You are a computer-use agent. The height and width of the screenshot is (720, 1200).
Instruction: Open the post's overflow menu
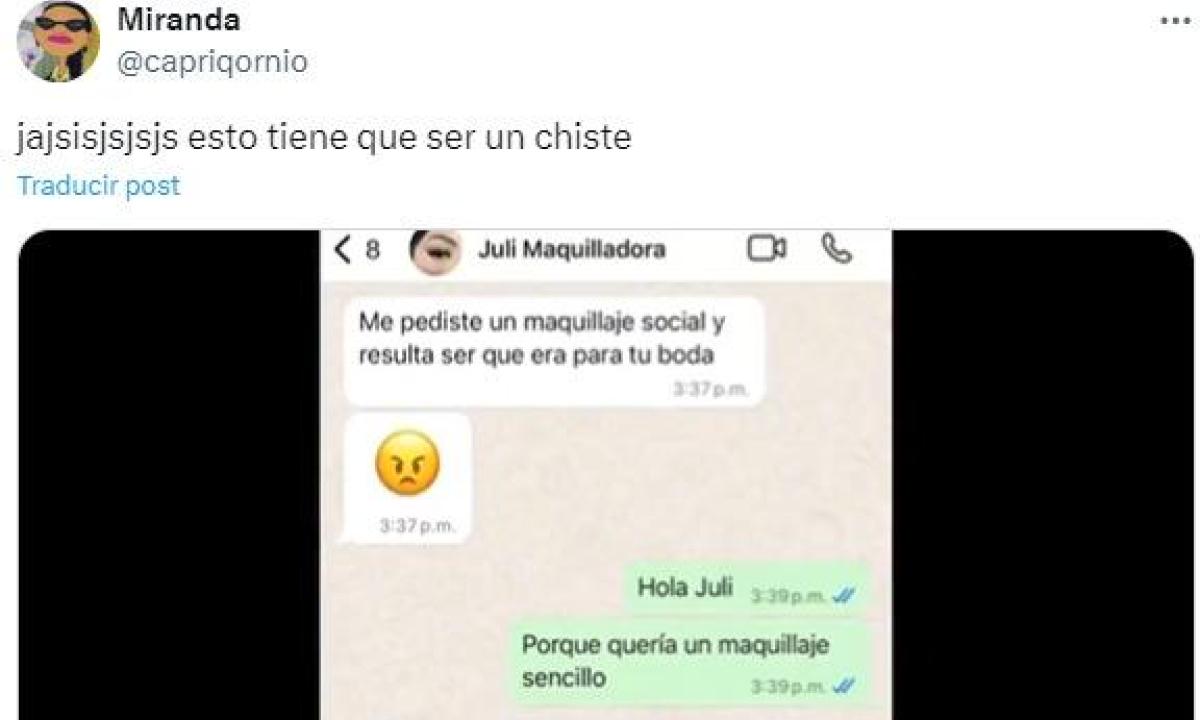1174,21
